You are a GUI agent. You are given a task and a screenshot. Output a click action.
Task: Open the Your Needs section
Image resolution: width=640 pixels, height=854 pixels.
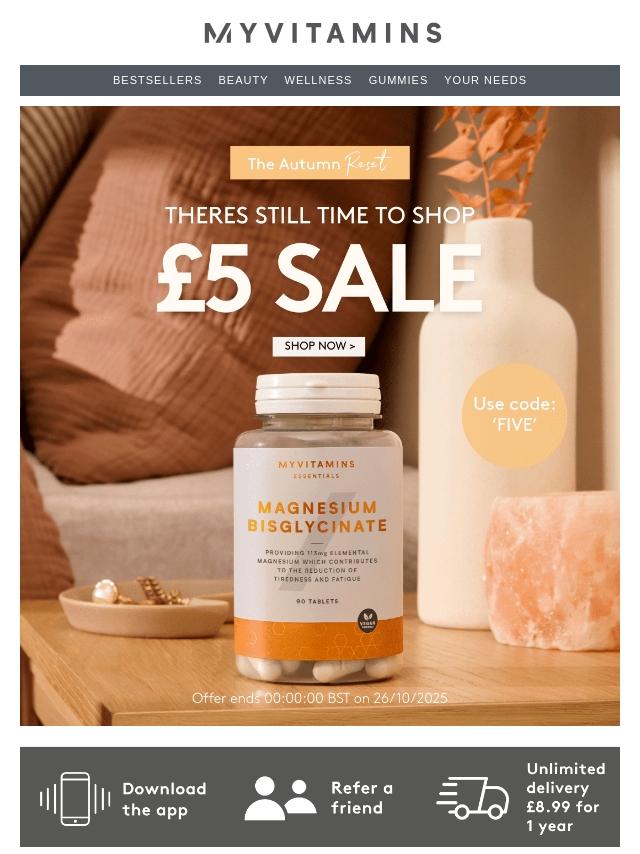click(x=485, y=80)
